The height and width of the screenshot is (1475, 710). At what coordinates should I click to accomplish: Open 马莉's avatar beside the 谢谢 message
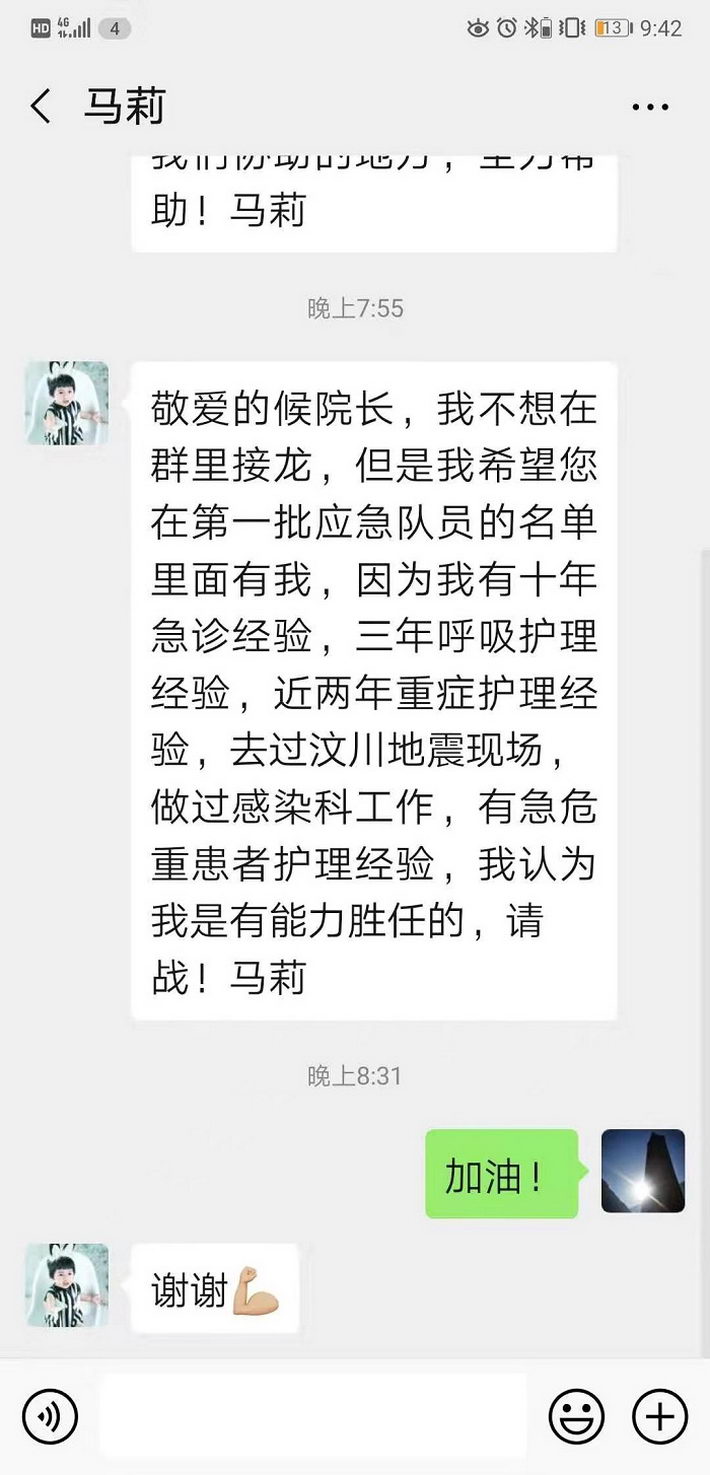point(67,1285)
